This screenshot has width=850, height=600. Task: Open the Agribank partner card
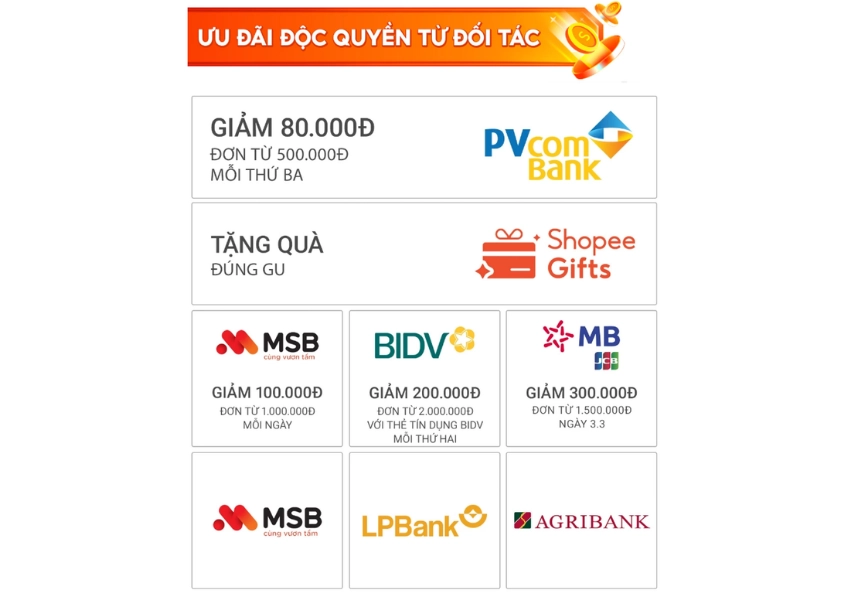tap(581, 520)
